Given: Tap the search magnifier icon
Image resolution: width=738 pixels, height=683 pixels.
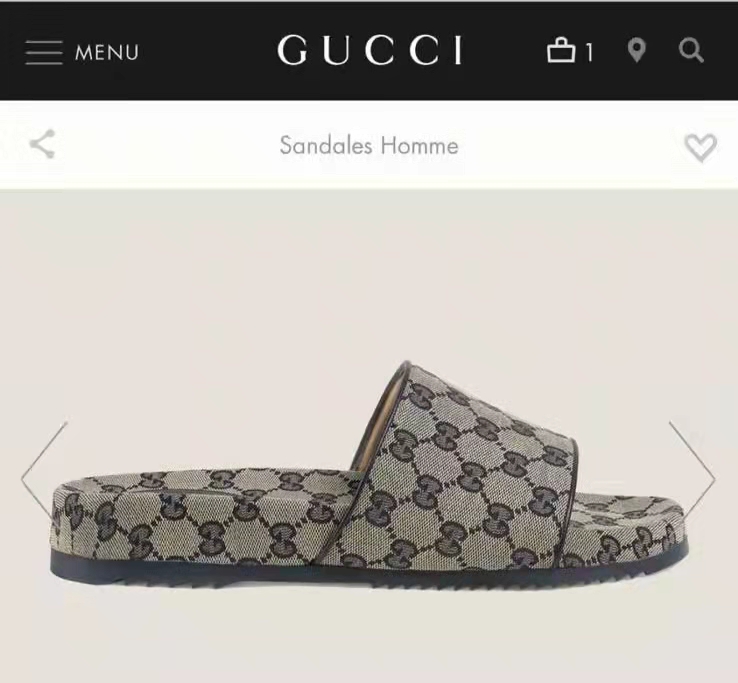Looking at the screenshot, I should pos(691,51).
